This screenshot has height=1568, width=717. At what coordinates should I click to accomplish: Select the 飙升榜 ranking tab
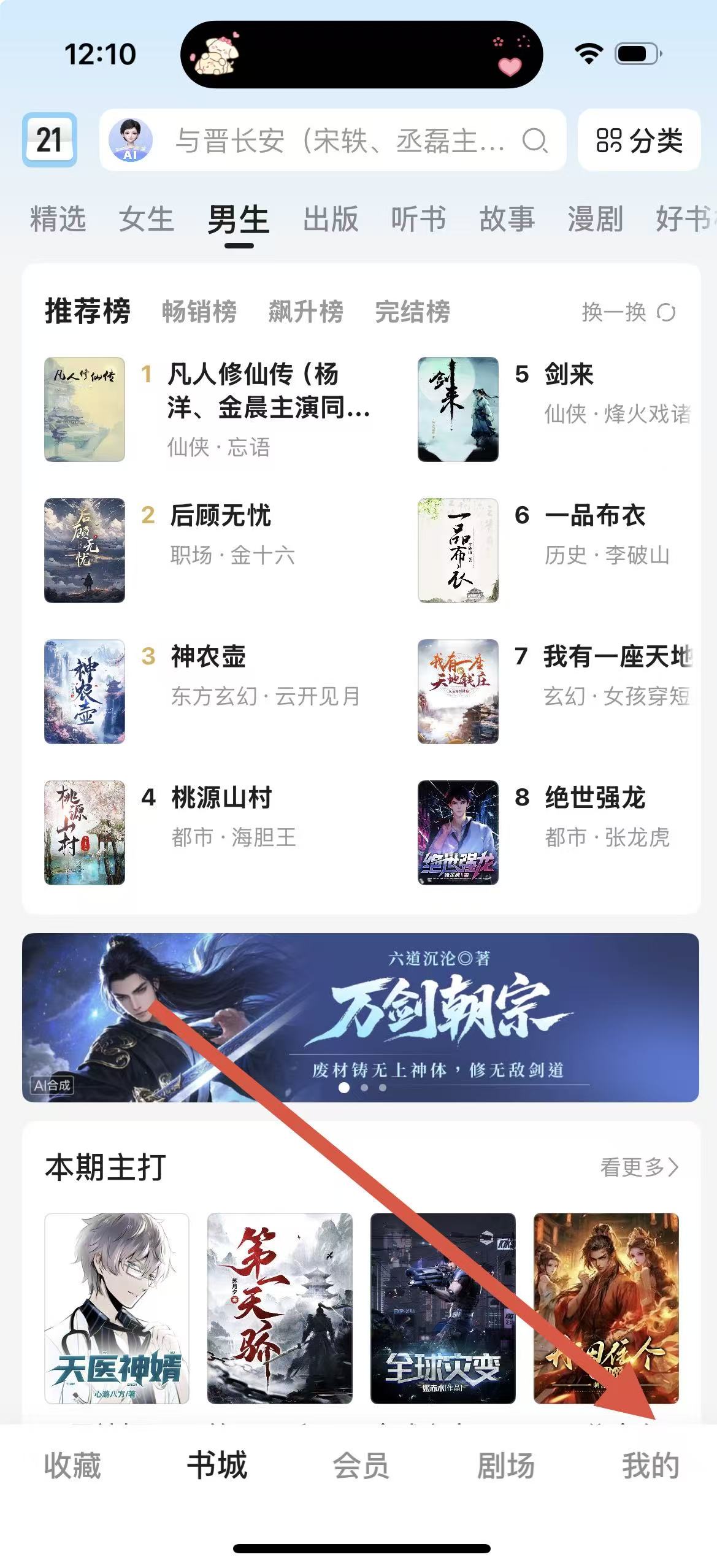(x=305, y=312)
